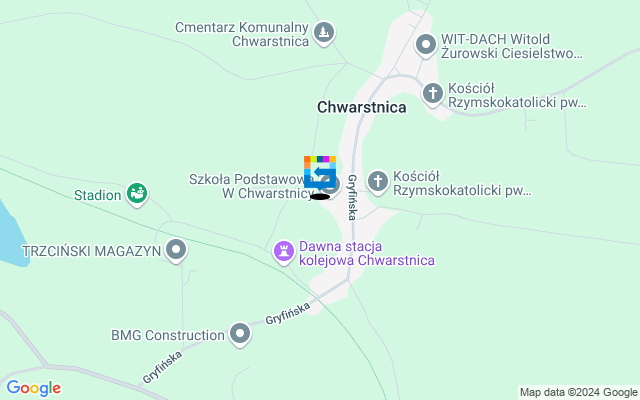Open the Cmentarz Komunalny Chwarstnica marker

(x=323, y=35)
